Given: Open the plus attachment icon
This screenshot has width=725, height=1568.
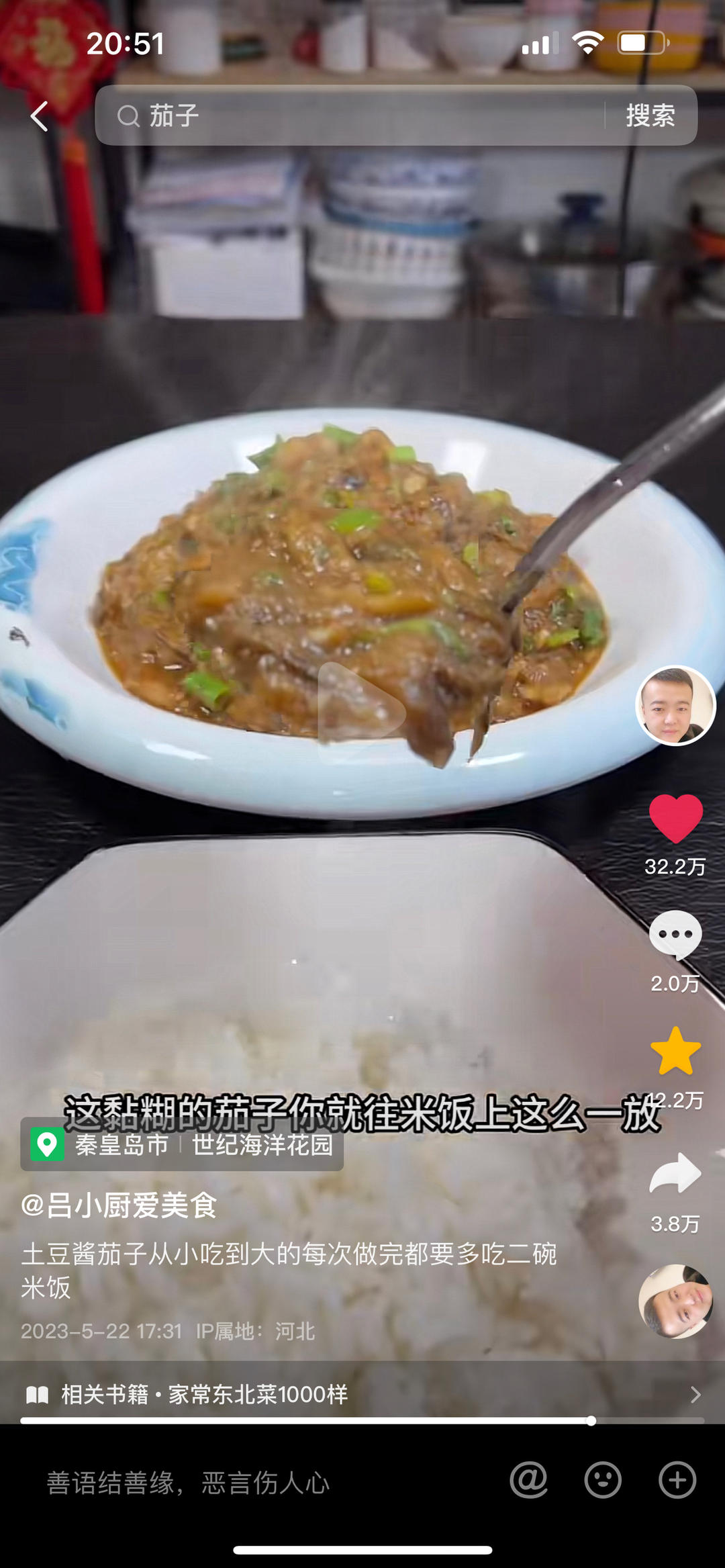Looking at the screenshot, I should 677,1480.
